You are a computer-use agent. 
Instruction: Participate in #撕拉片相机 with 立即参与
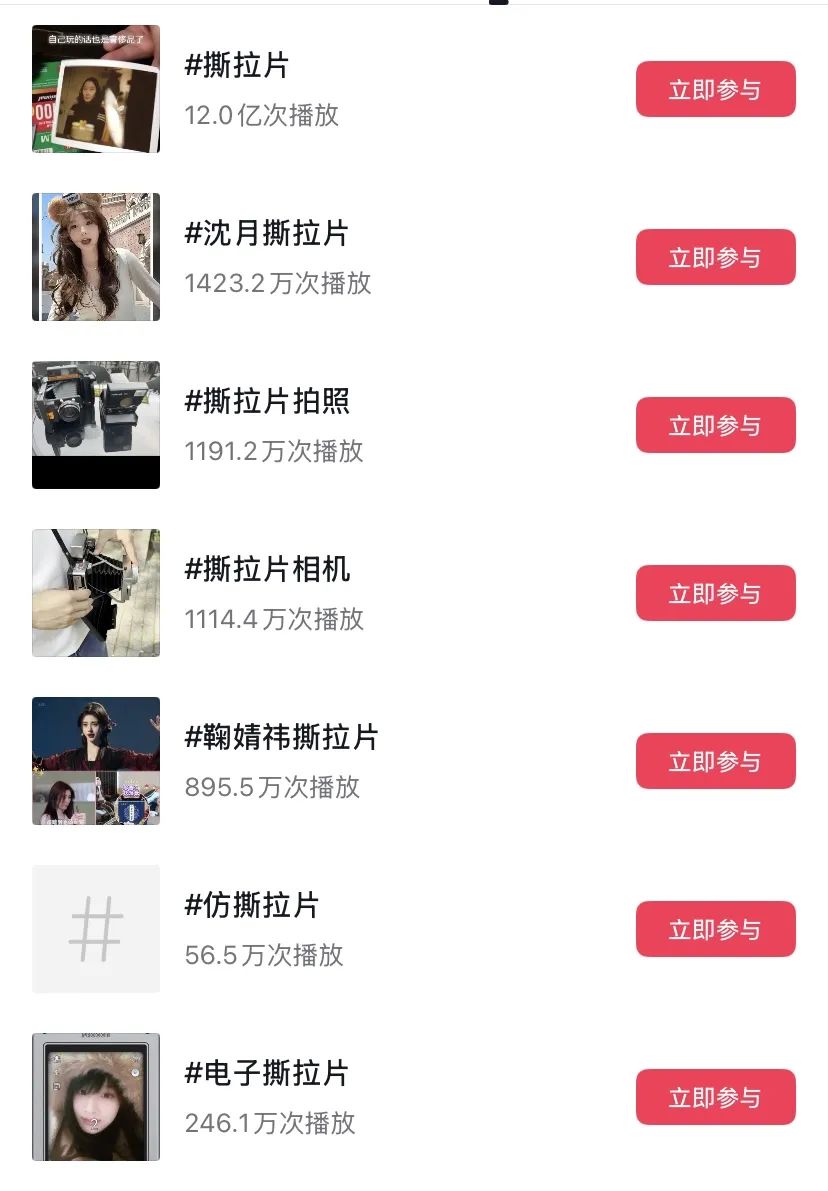[x=715, y=594]
